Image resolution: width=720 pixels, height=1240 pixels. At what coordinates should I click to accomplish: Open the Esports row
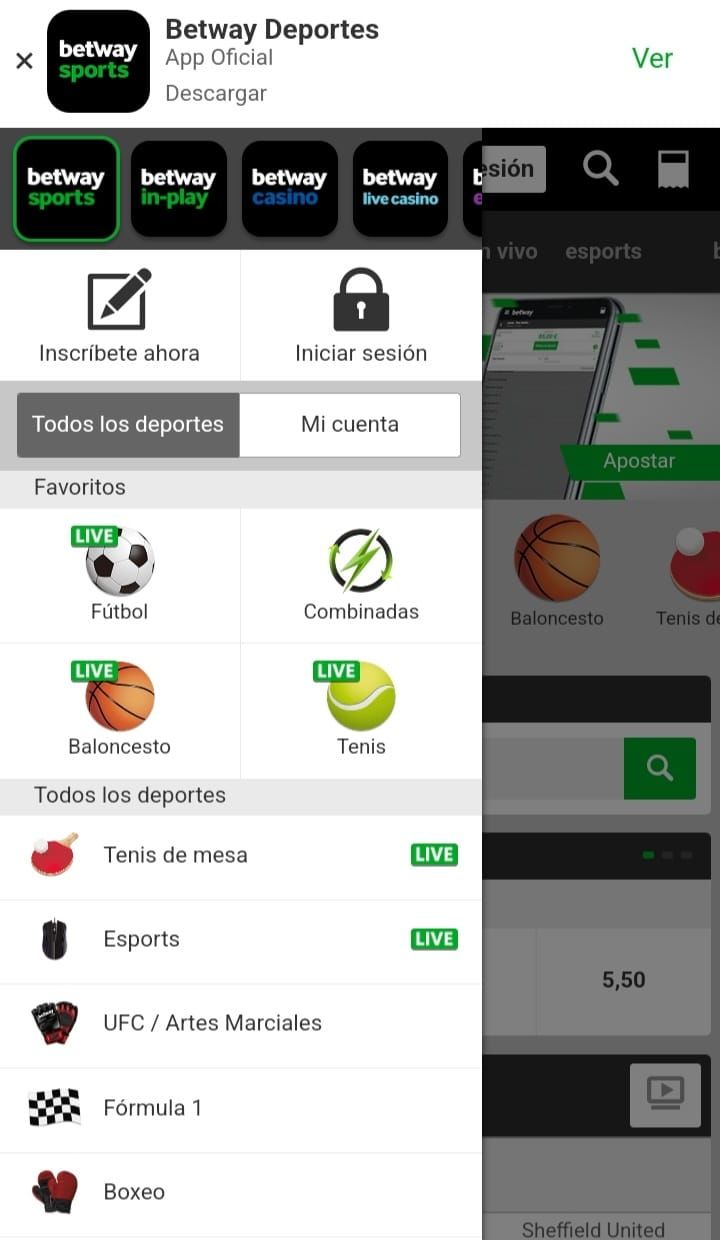pos(240,940)
